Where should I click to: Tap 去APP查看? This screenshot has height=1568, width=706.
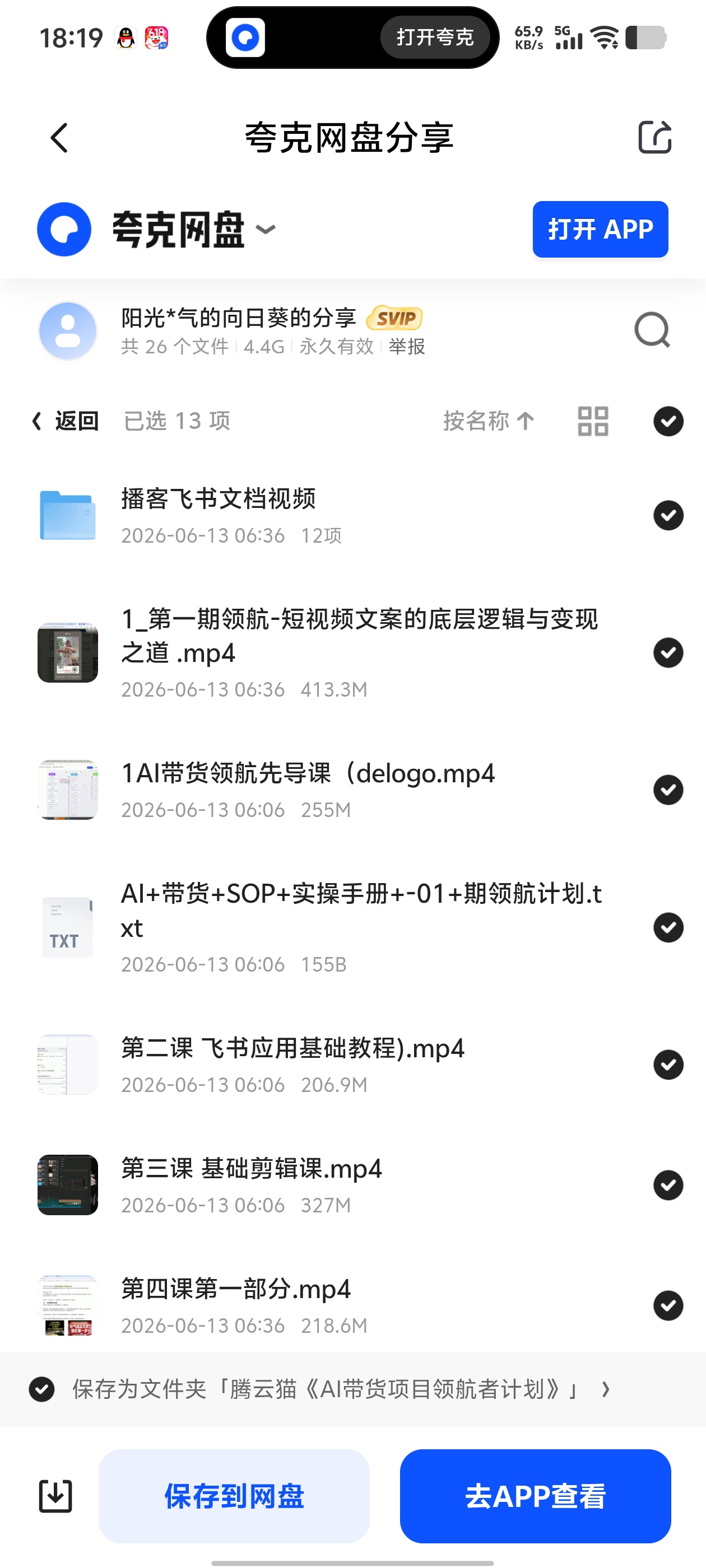536,1496
